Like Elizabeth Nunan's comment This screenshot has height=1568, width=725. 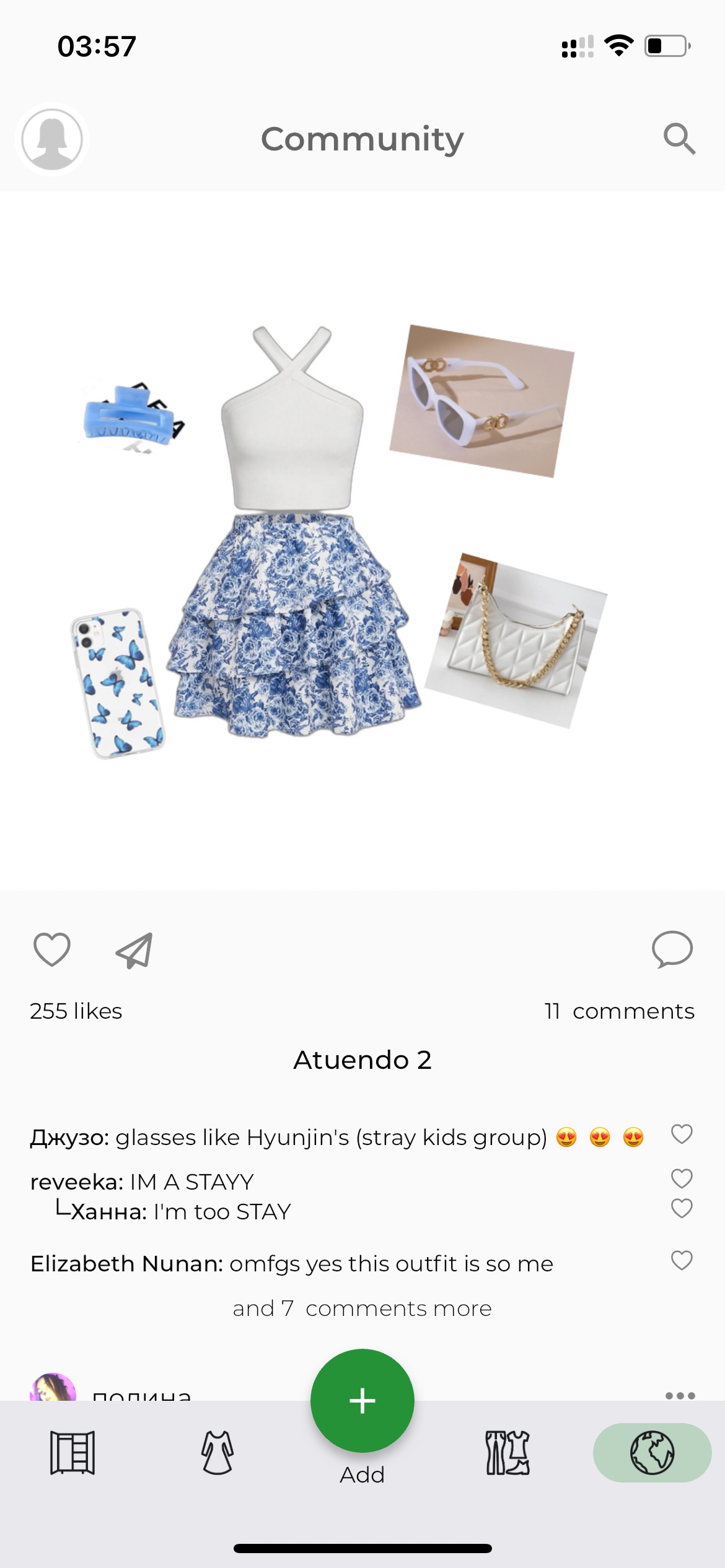pyautogui.click(x=682, y=1260)
